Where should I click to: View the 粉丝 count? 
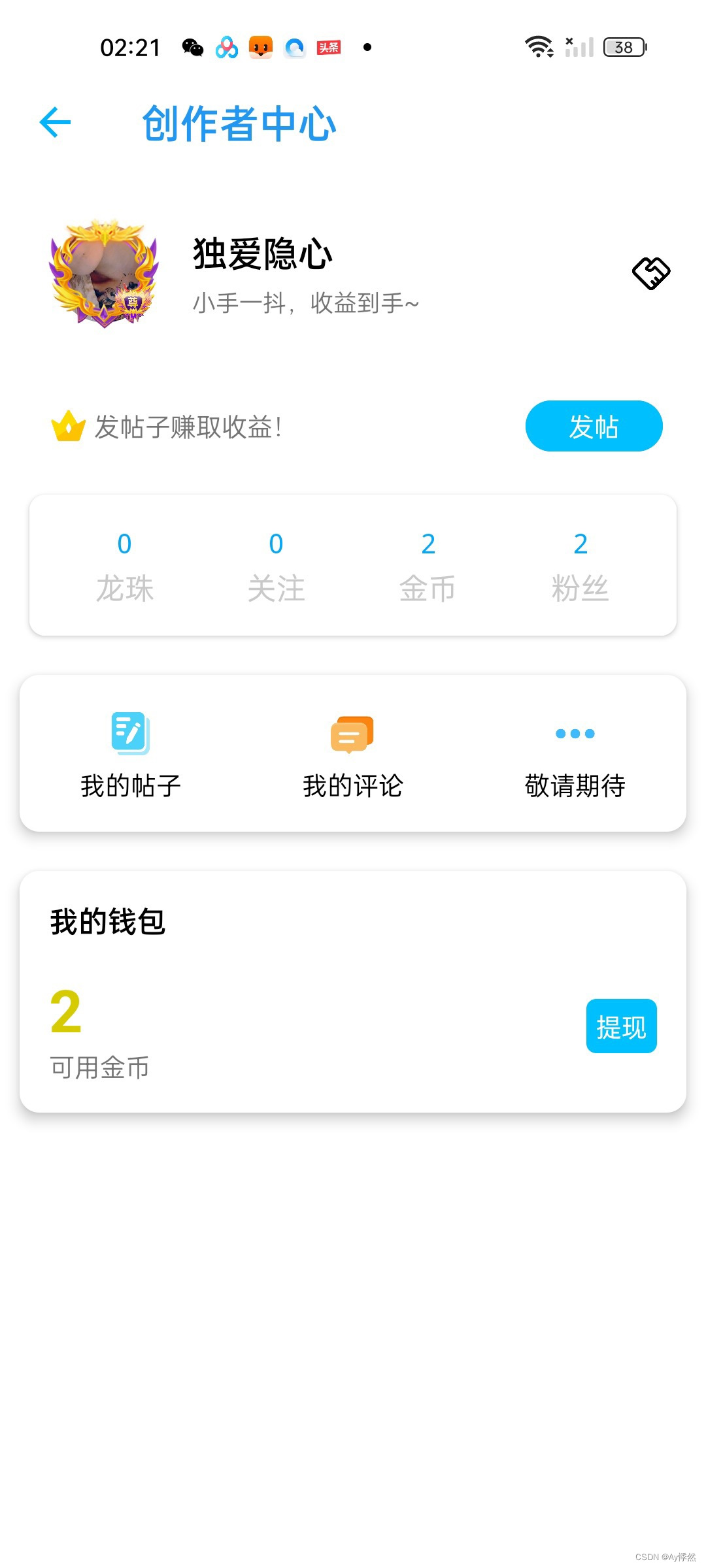(580, 566)
